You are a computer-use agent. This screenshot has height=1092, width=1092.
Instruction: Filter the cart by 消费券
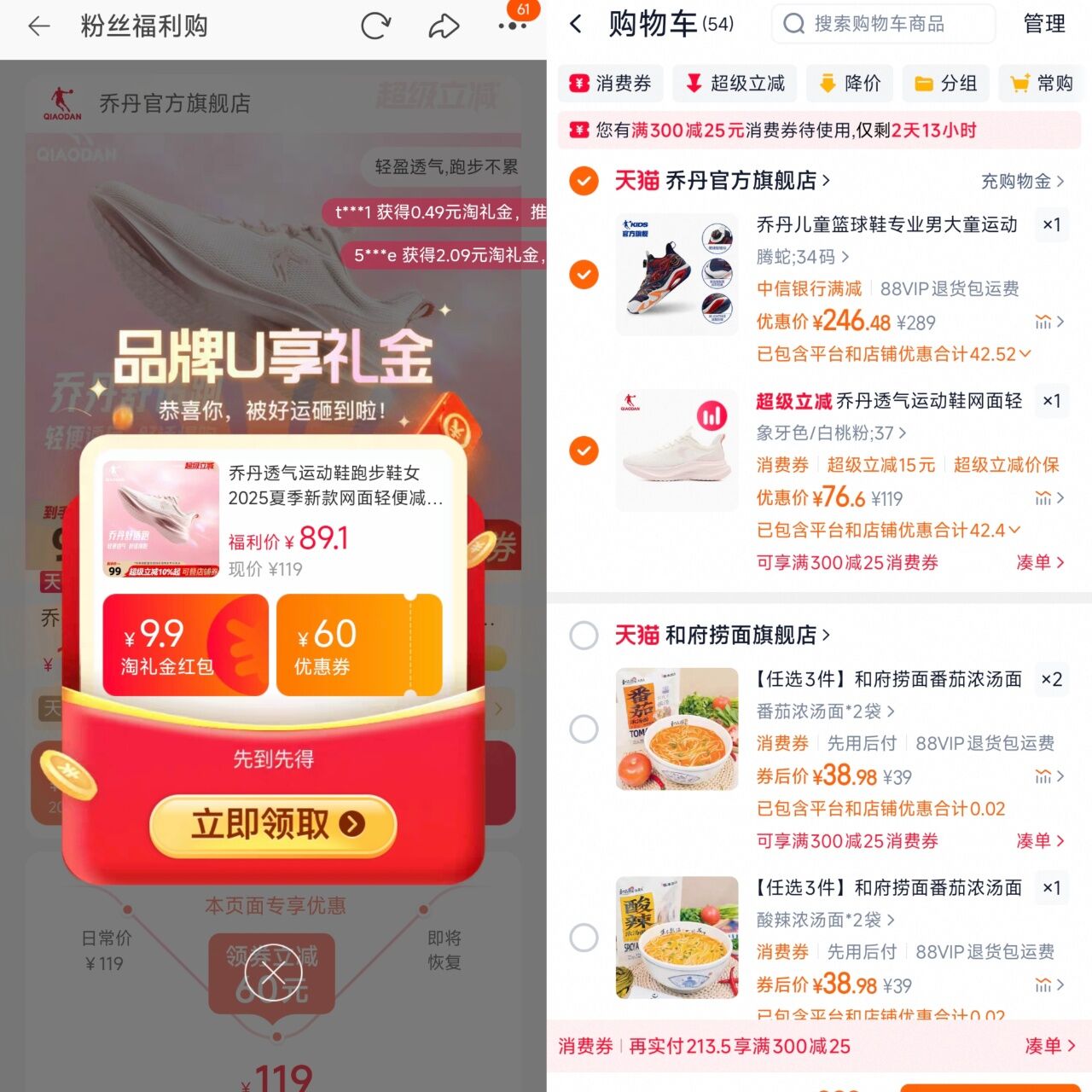(611, 83)
